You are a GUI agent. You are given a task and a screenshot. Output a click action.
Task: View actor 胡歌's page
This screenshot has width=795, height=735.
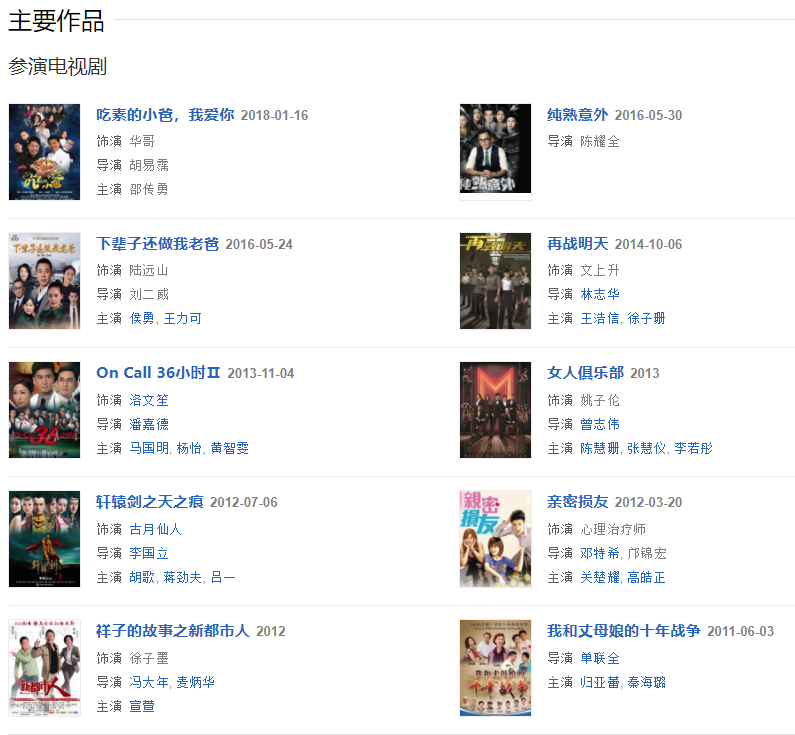click(x=142, y=577)
